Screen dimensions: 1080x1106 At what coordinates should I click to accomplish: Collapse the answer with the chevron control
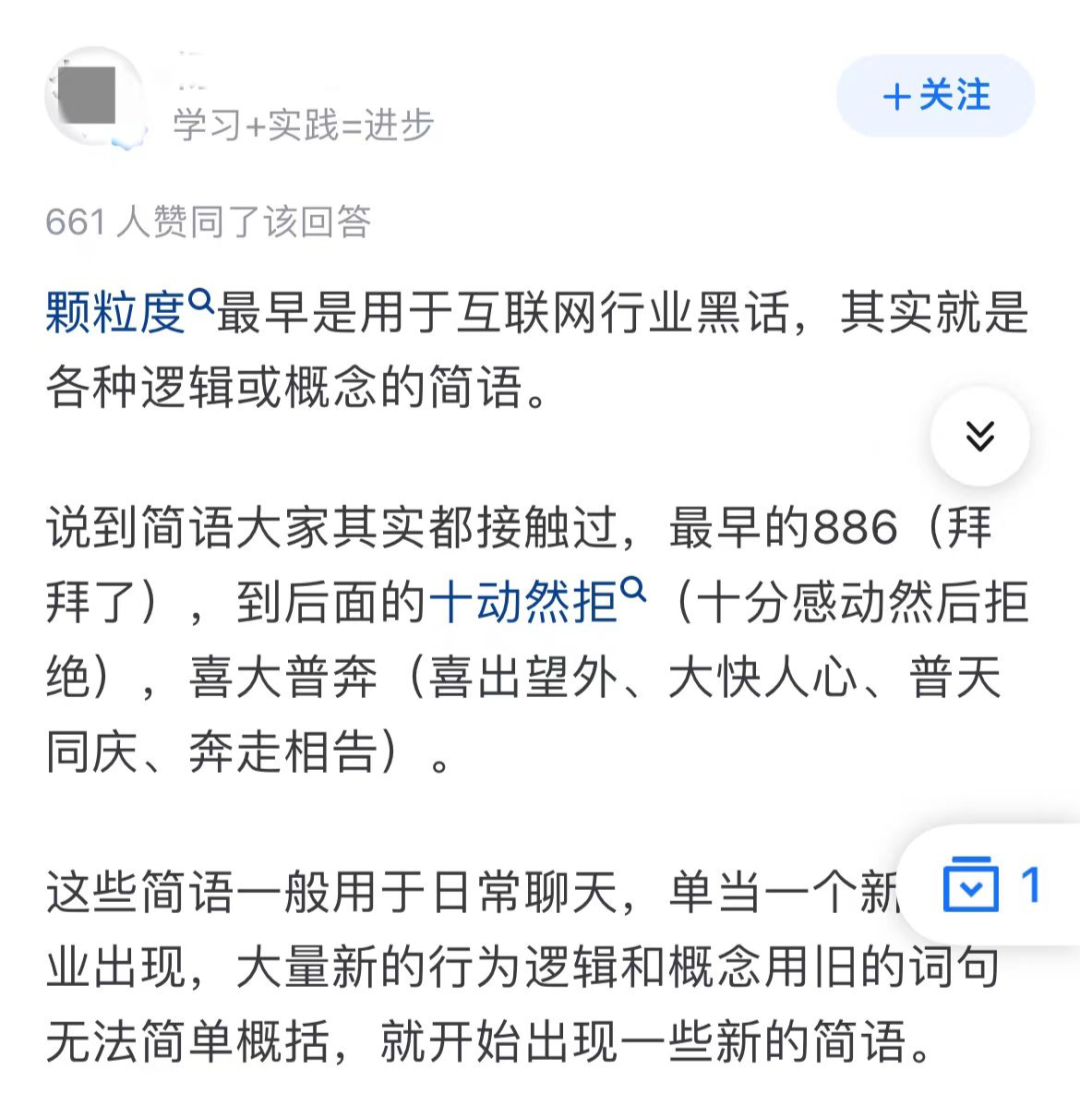tap(982, 435)
